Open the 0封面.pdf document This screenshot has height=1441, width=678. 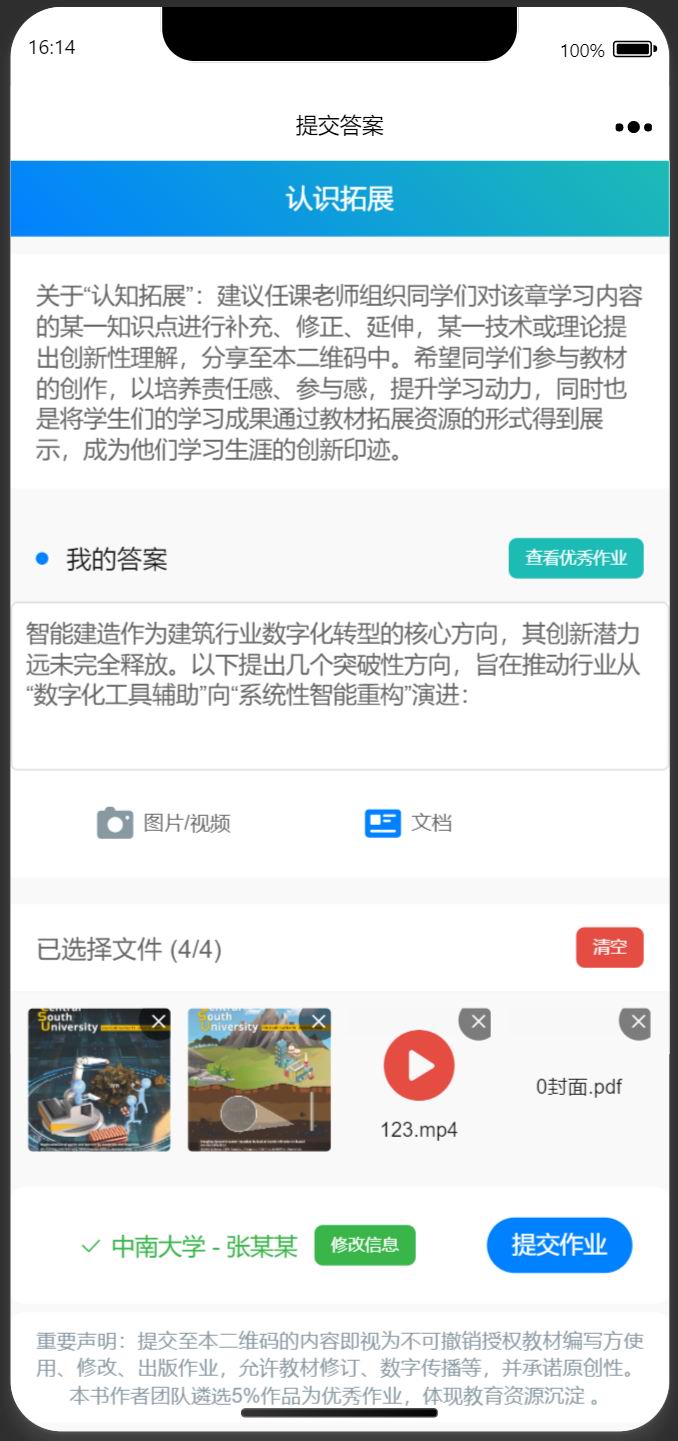(579, 1086)
